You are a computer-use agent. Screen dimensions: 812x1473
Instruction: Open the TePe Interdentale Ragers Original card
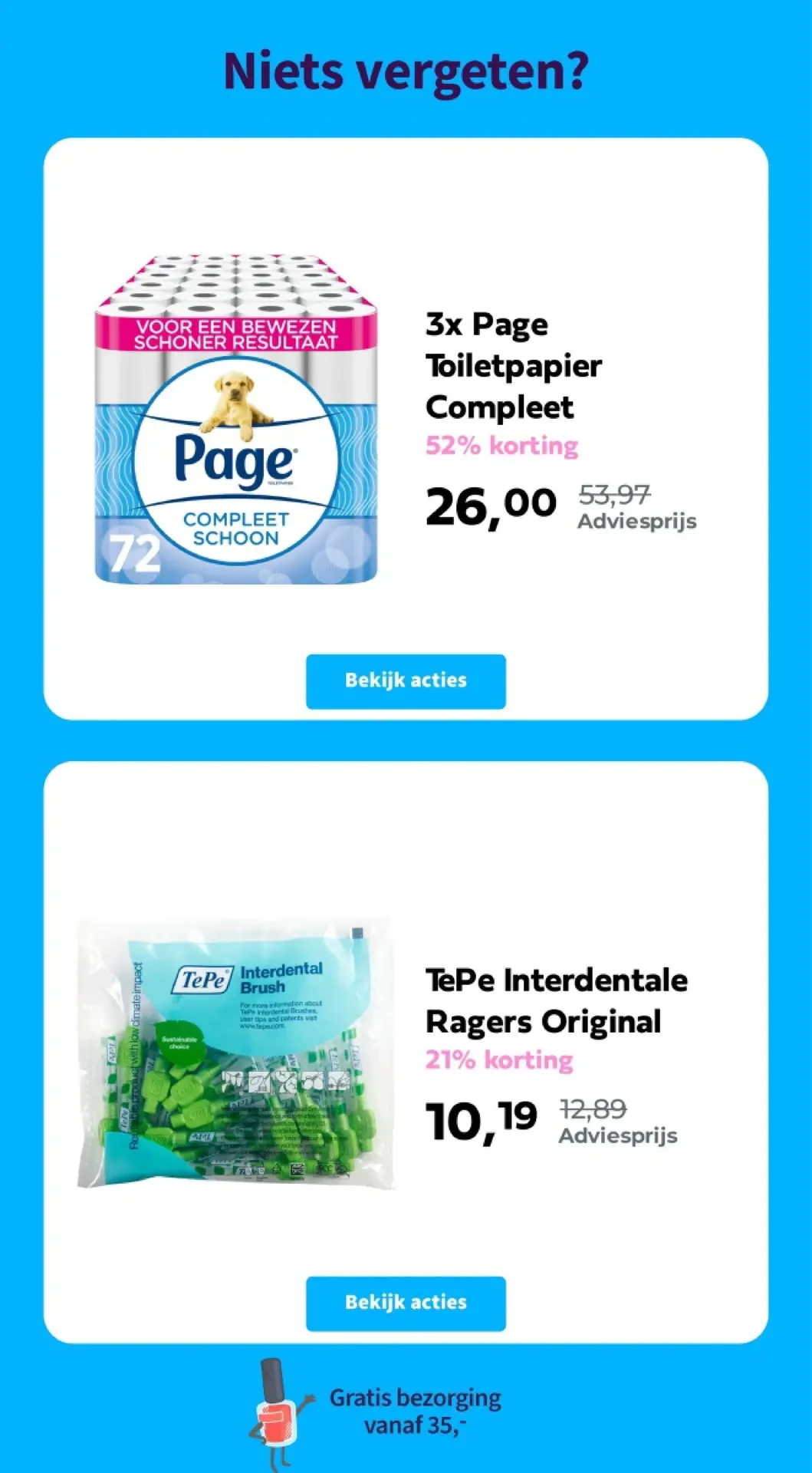click(x=555, y=1000)
